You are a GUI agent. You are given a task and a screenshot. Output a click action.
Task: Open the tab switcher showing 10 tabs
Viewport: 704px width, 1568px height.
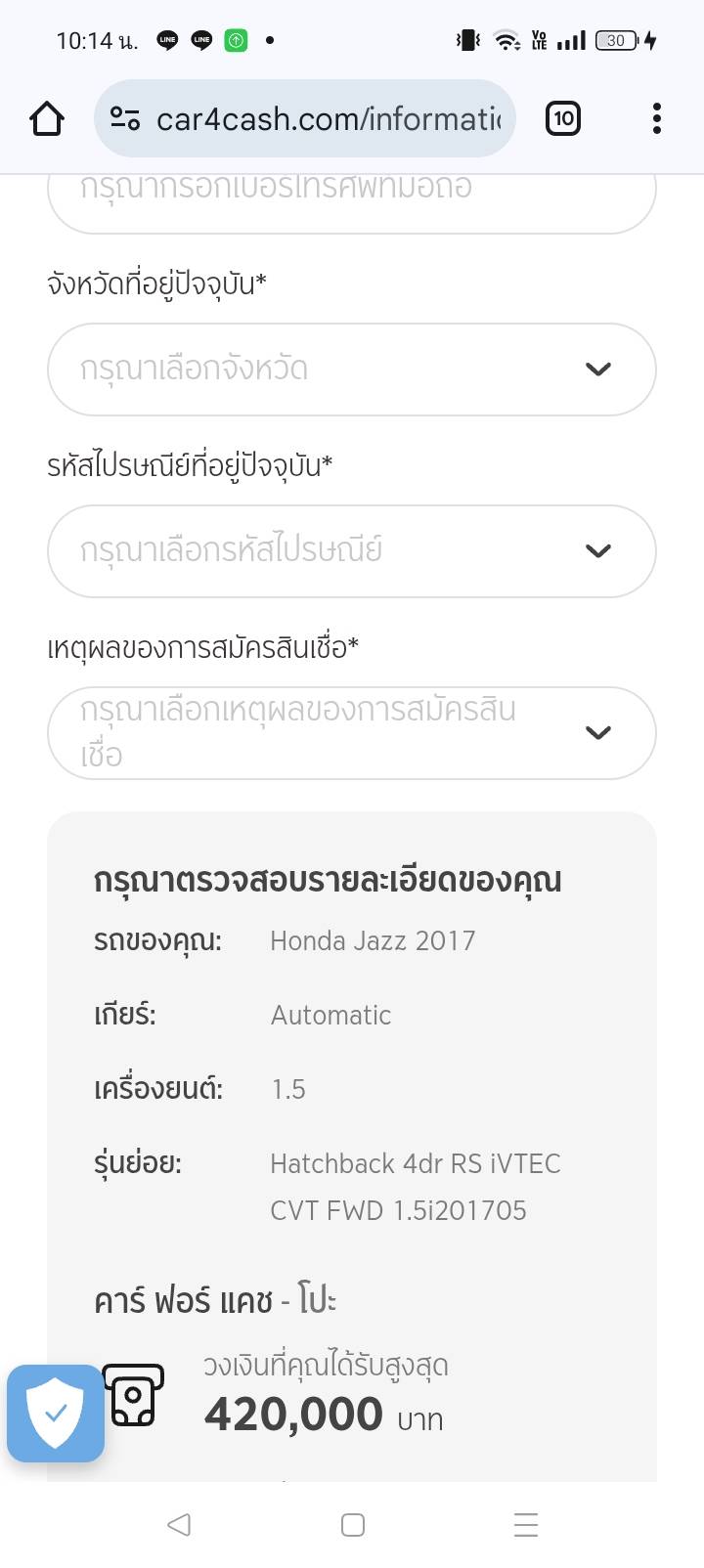[x=562, y=119]
